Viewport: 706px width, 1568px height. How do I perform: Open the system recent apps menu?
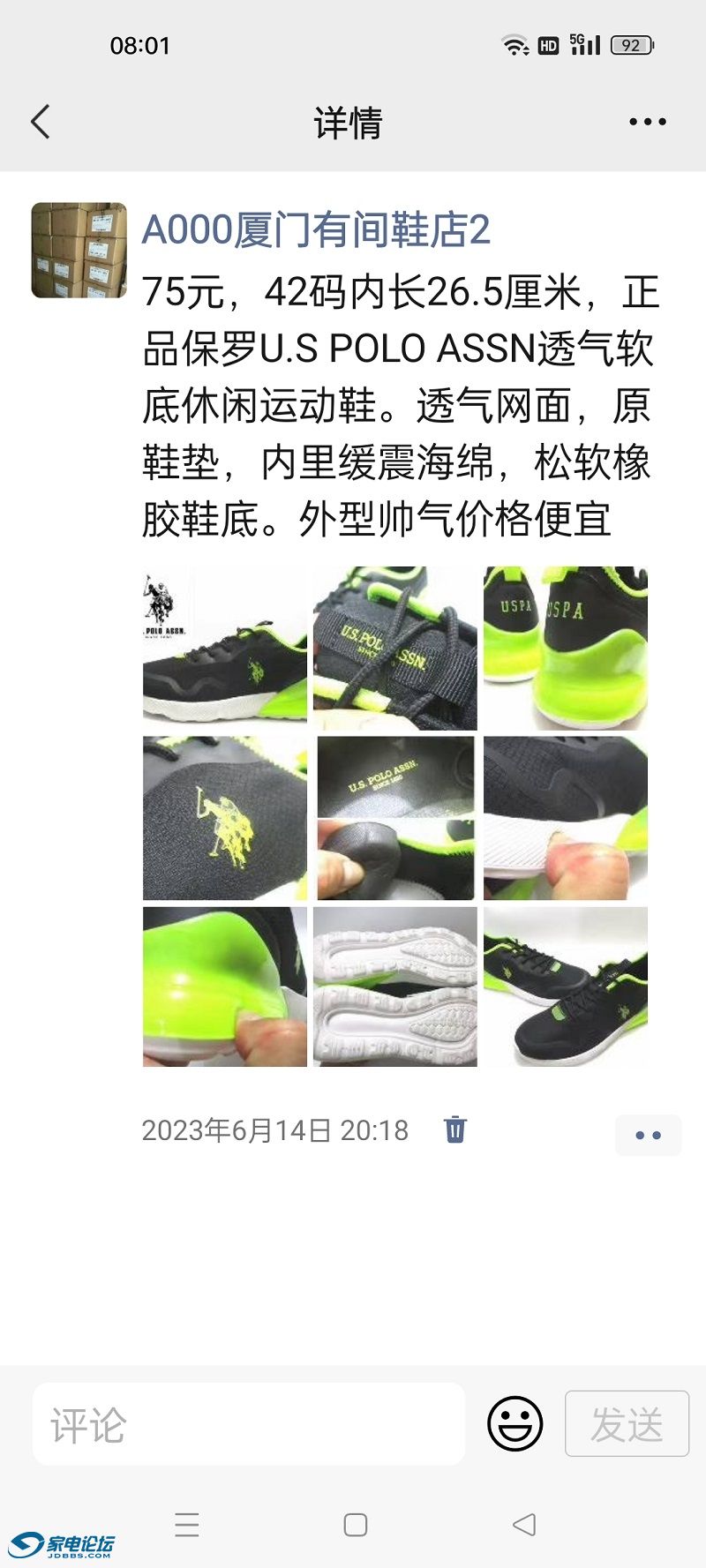coord(187,1525)
